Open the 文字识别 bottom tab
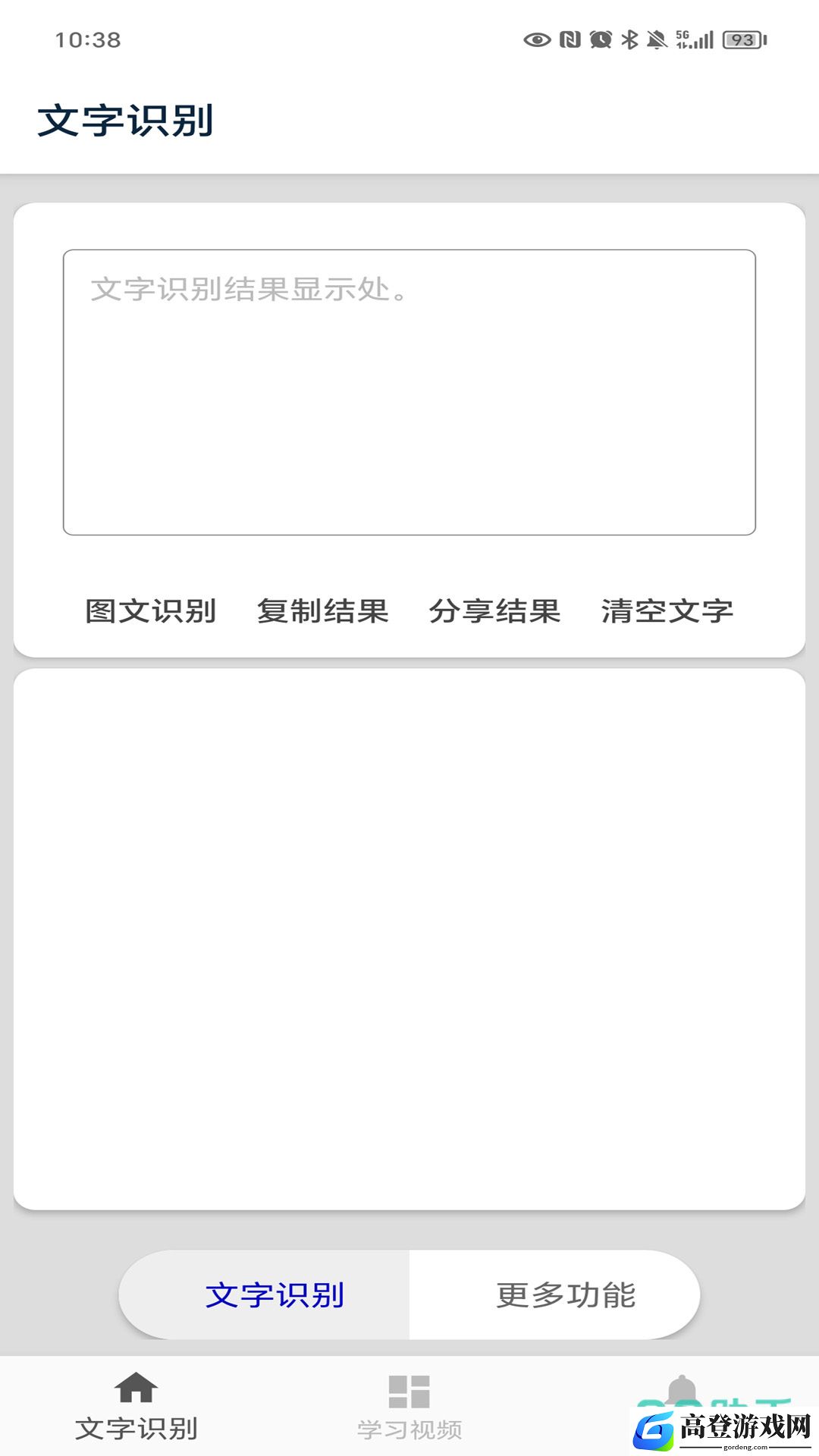 136,1407
